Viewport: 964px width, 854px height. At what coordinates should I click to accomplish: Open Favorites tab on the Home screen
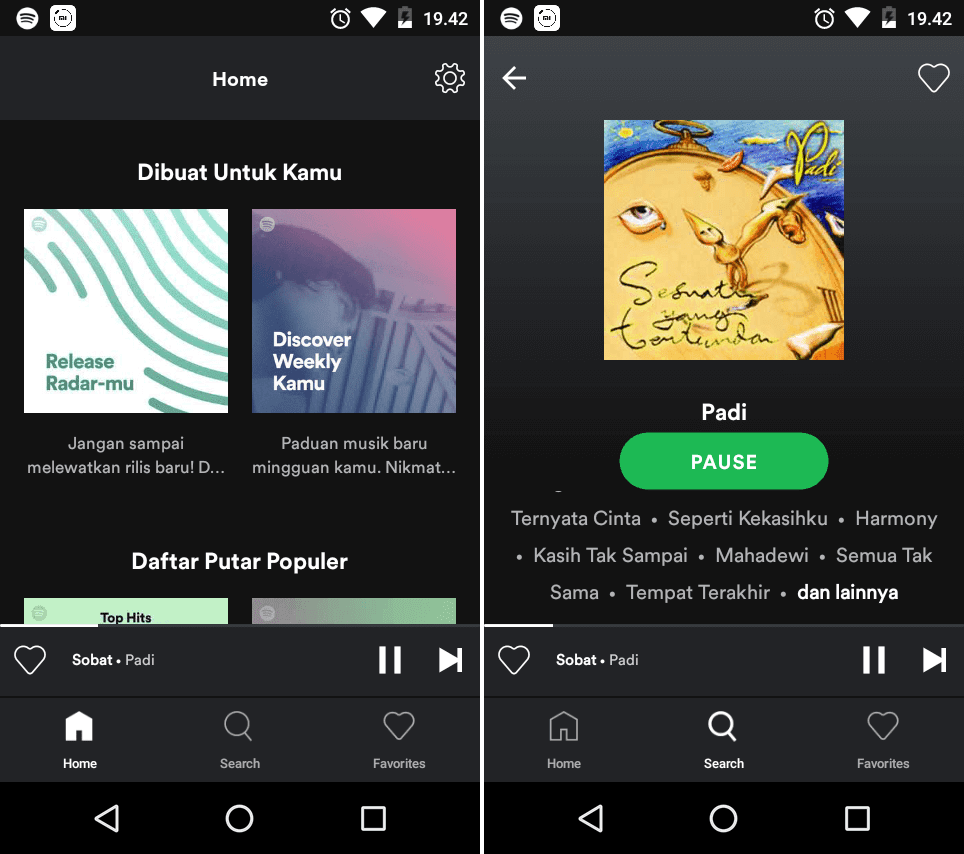(x=399, y=738)
